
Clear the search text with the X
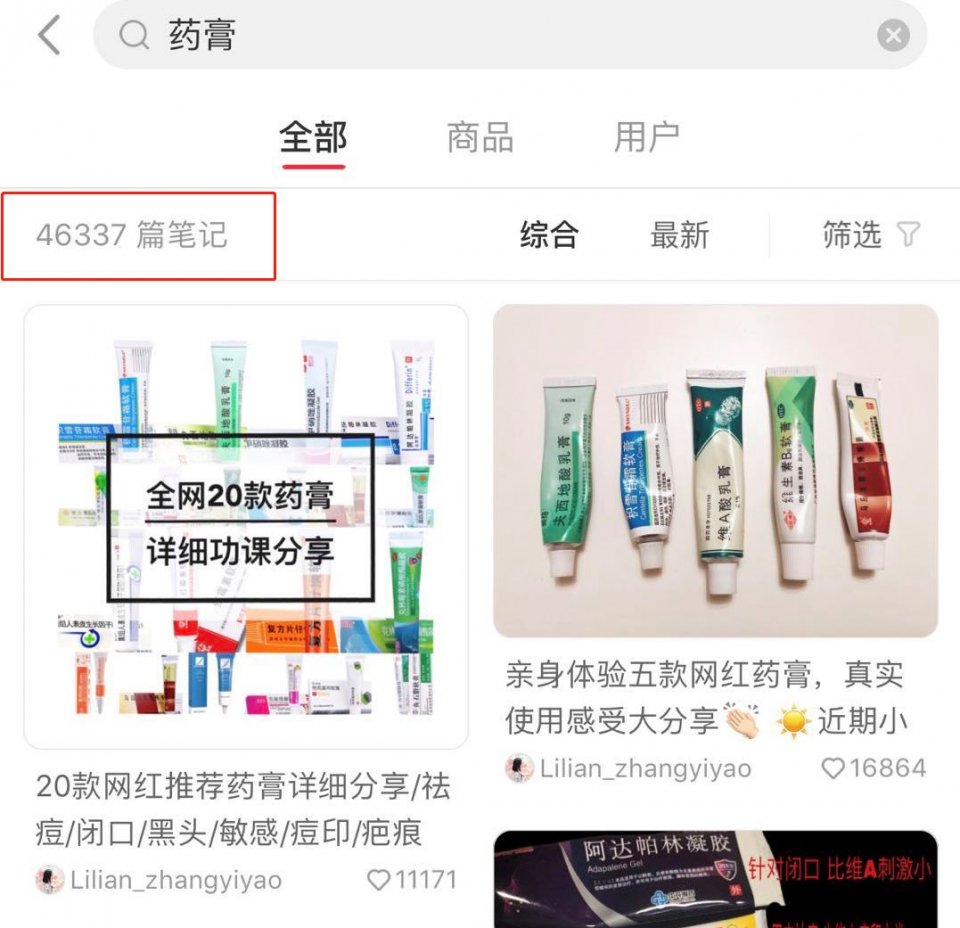coord(892,37)
